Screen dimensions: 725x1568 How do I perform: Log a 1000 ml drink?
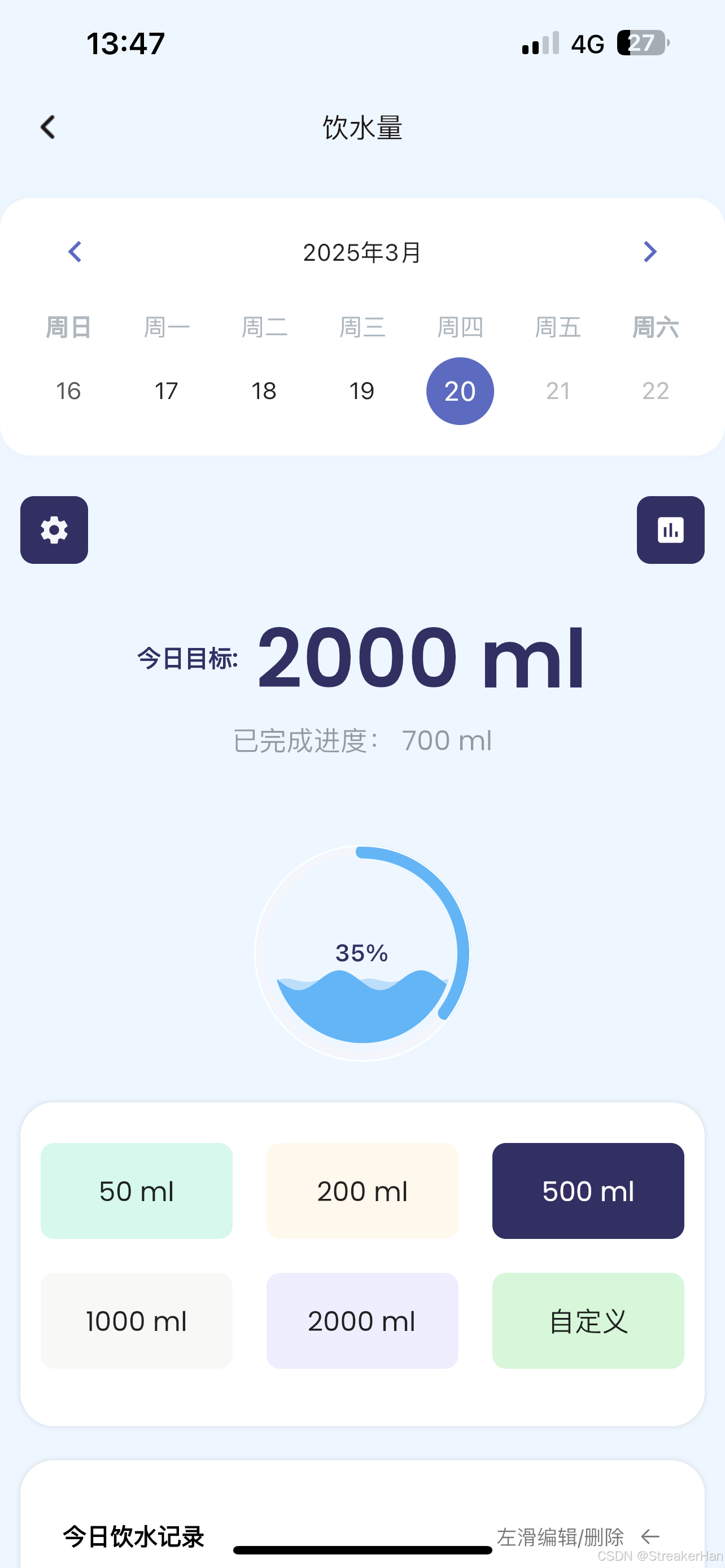pos(136,1320)
